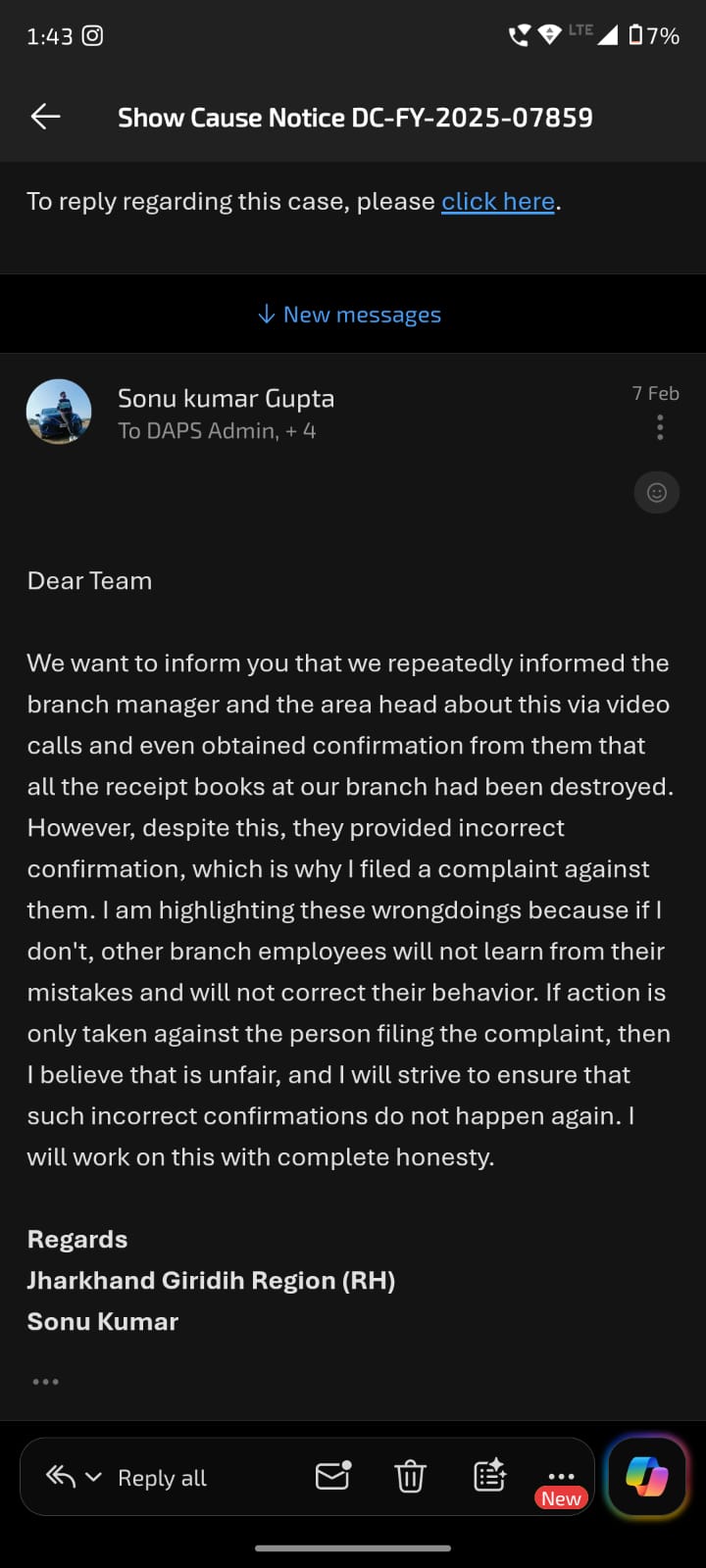Add an emoji reaction to the message

[657, 492]
